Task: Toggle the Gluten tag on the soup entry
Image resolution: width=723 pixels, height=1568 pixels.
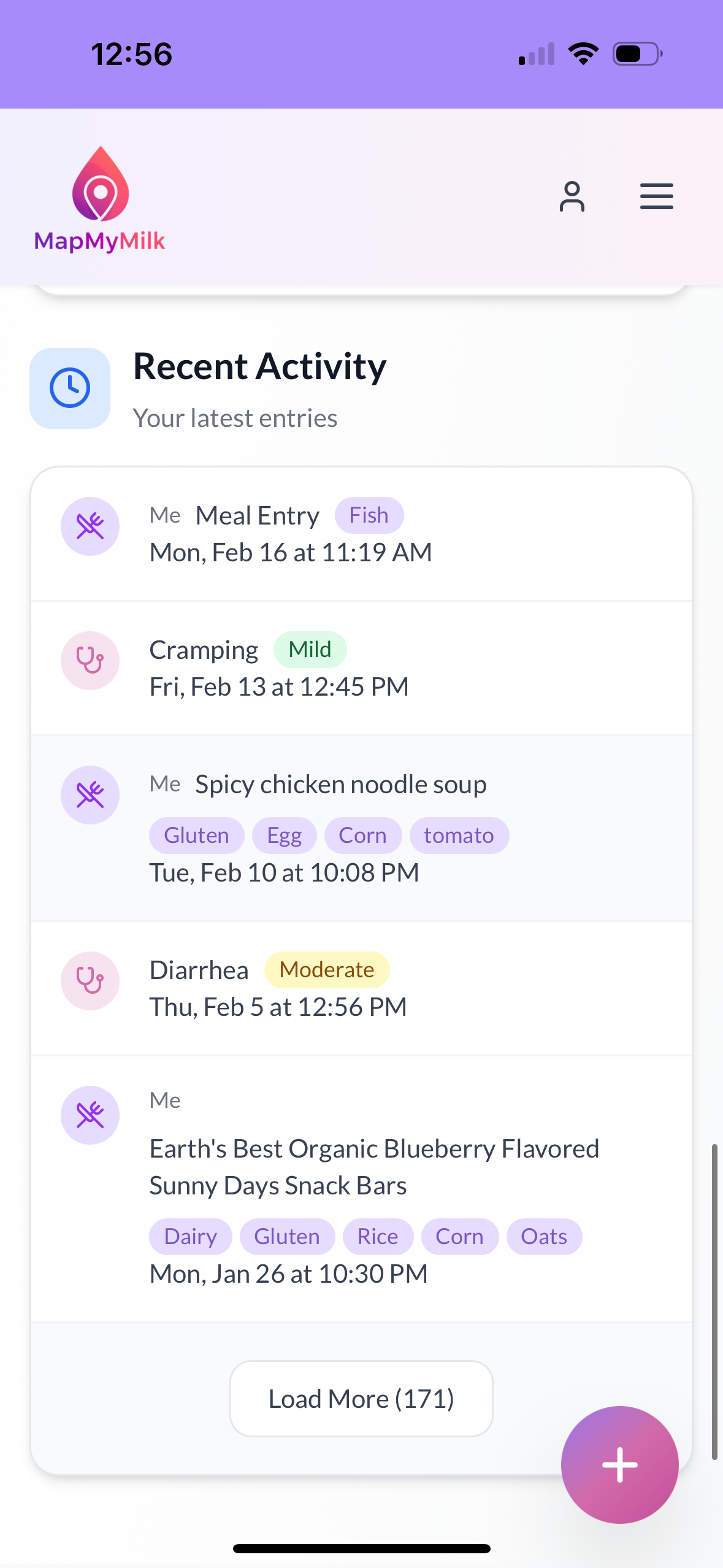Action: coord(196,835)
